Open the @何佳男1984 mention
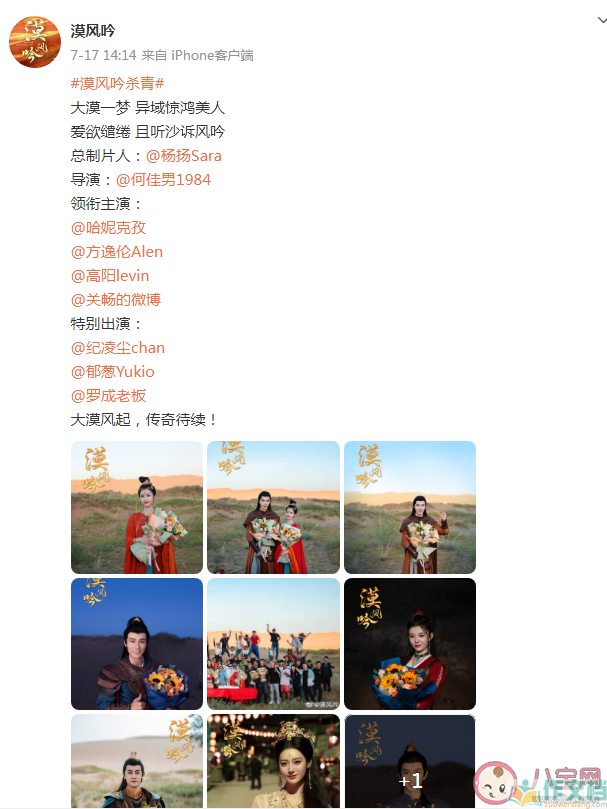 (163, 179)
